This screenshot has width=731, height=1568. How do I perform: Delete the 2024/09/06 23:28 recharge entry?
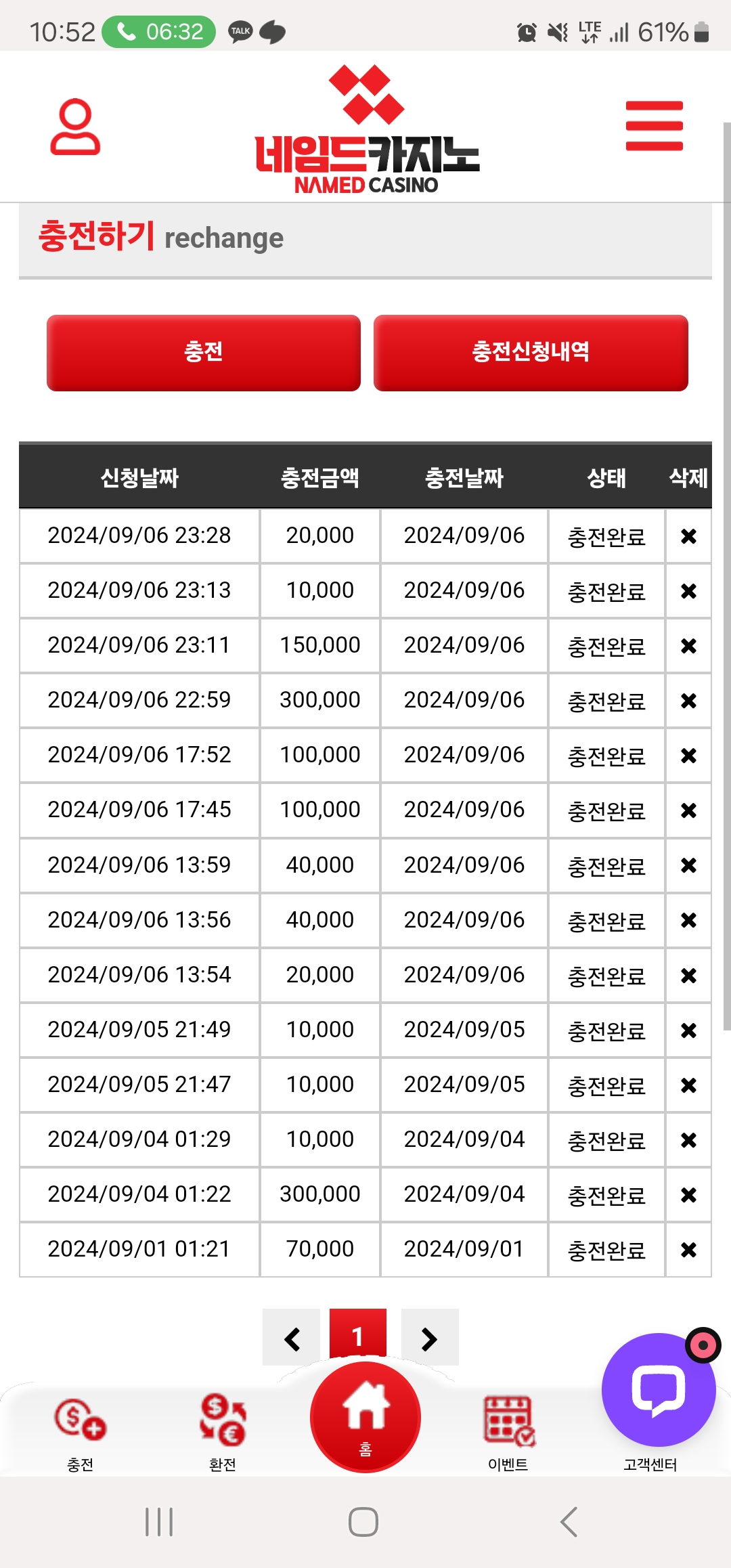coord(688,536)
